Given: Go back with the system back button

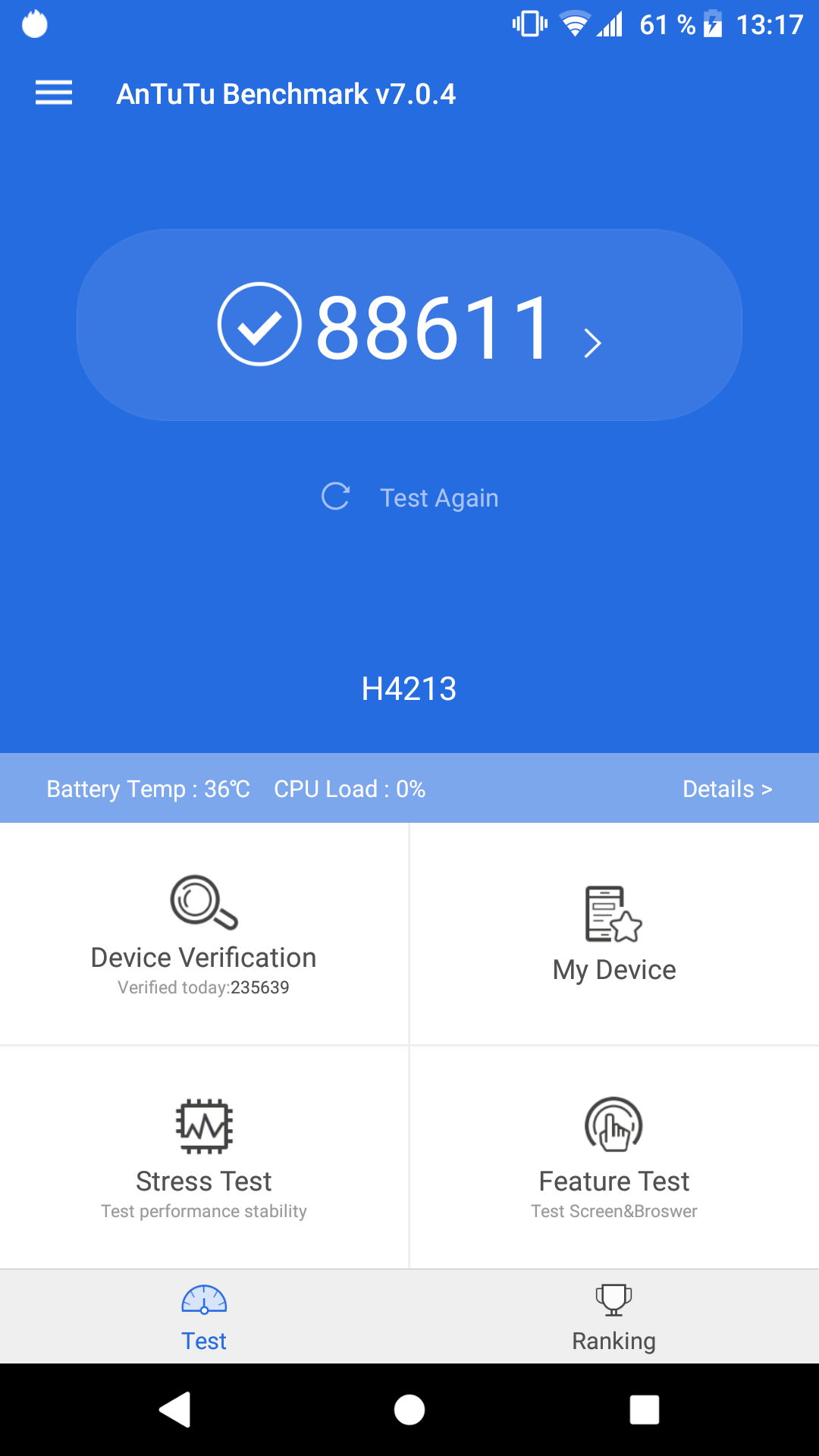Looking at the screenshot, I should (x=175, y=1410).
